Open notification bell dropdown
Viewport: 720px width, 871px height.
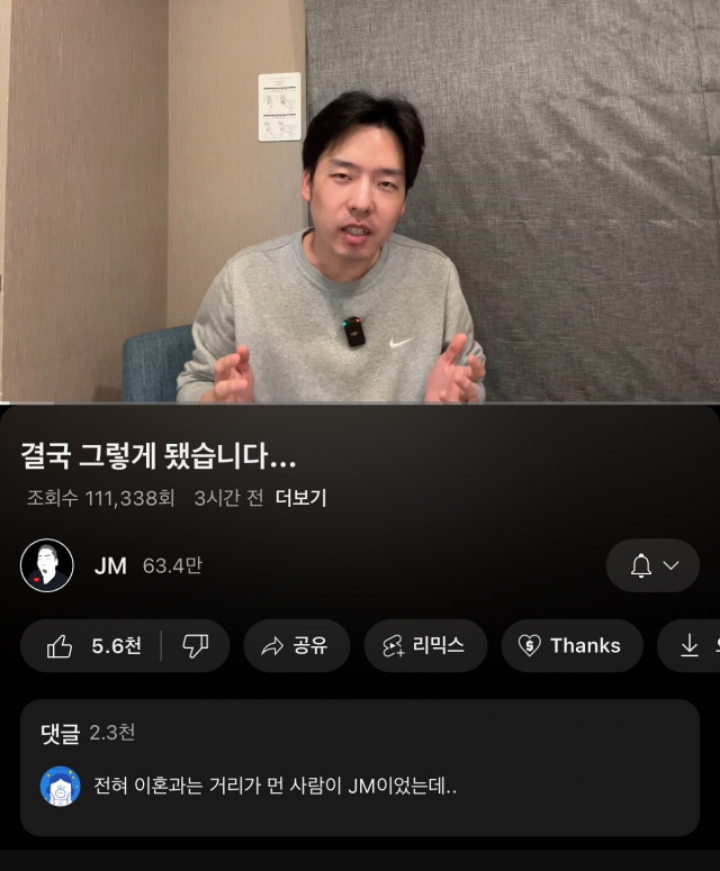[652, 566]
